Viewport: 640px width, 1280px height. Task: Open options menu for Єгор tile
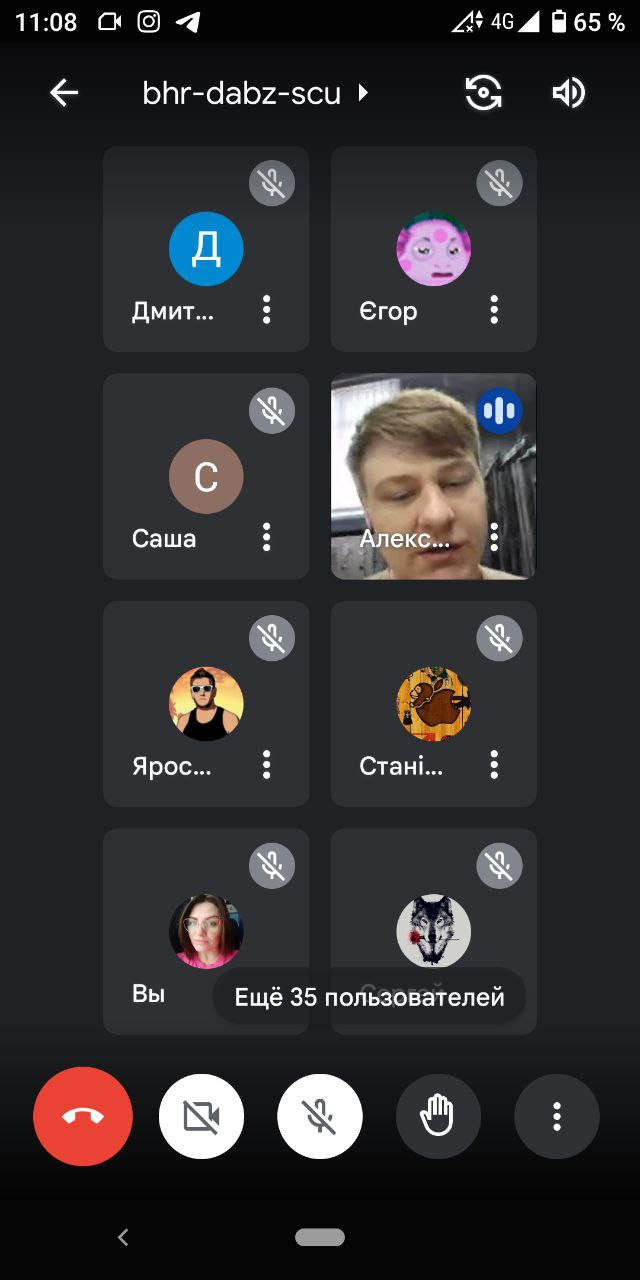(494, 310)
